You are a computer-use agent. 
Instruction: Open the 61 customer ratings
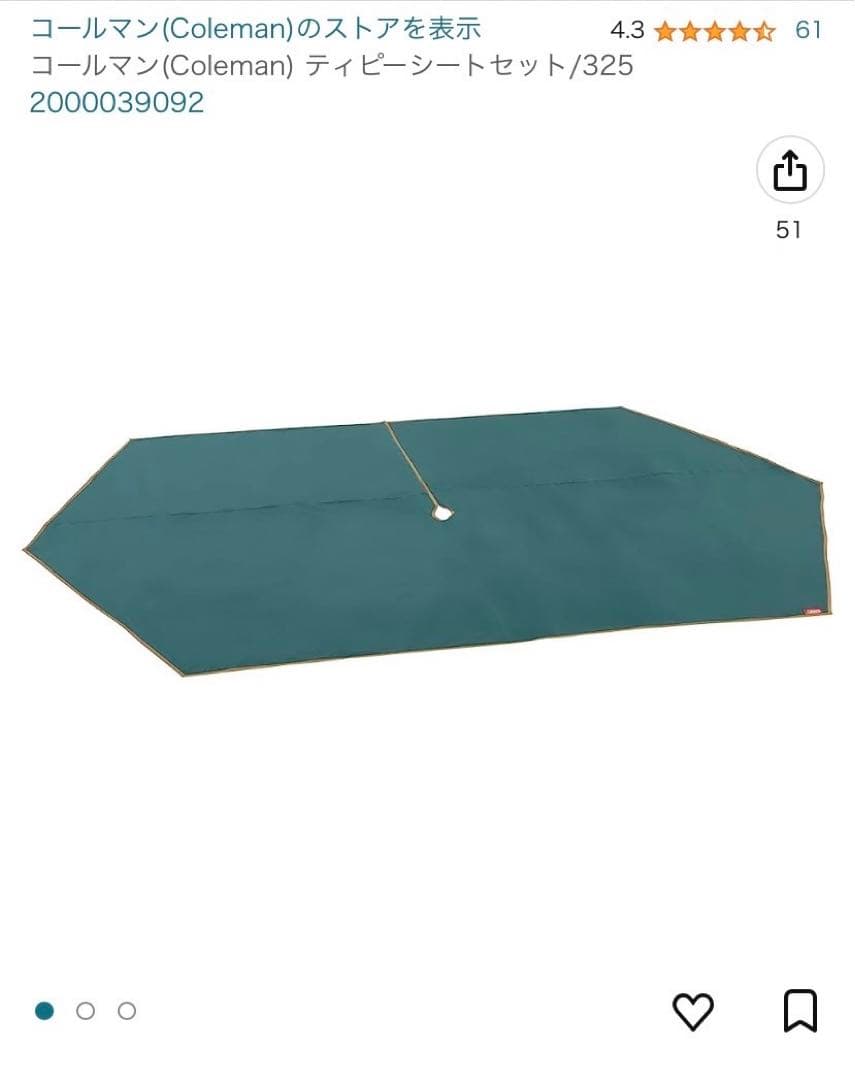coord(807,30)
